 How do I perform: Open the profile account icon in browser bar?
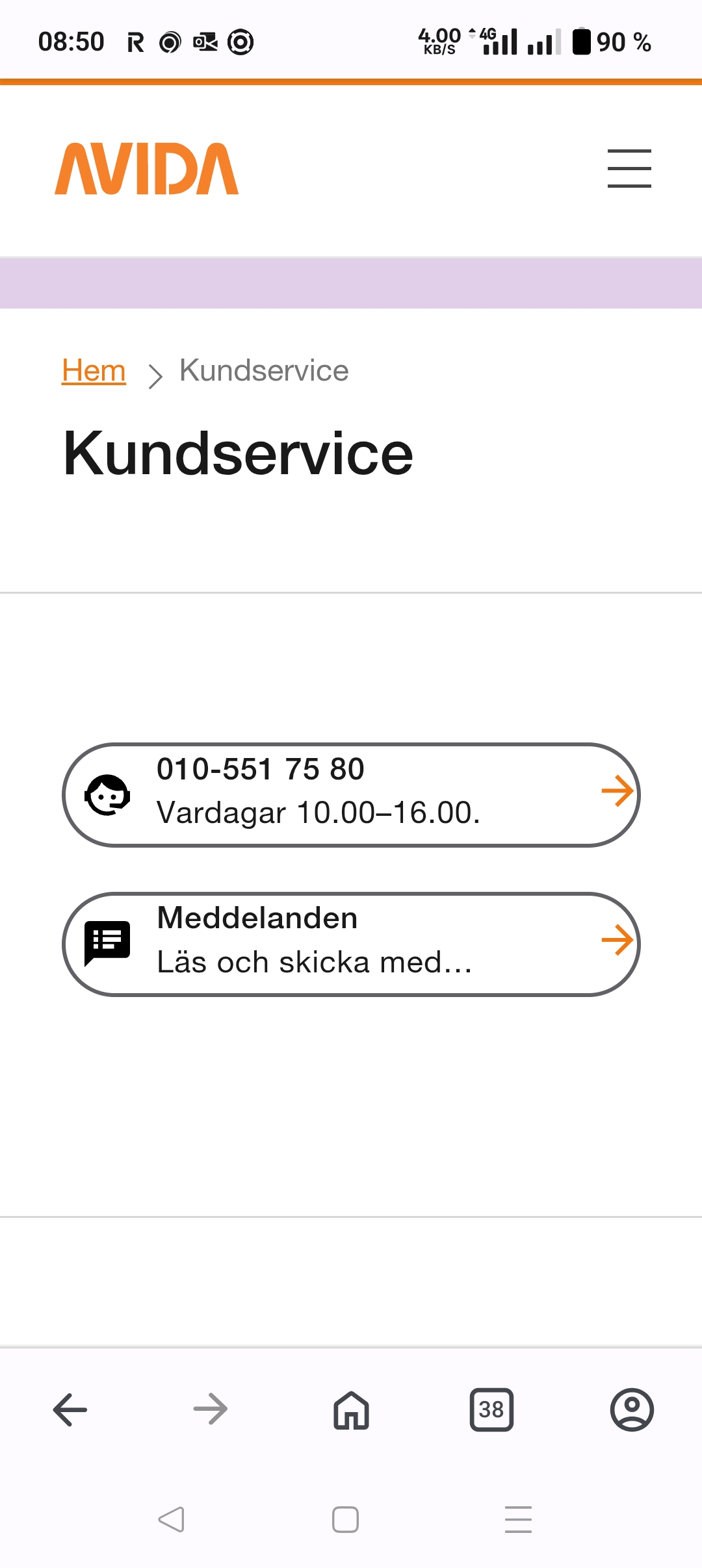tap(631, 1410)
